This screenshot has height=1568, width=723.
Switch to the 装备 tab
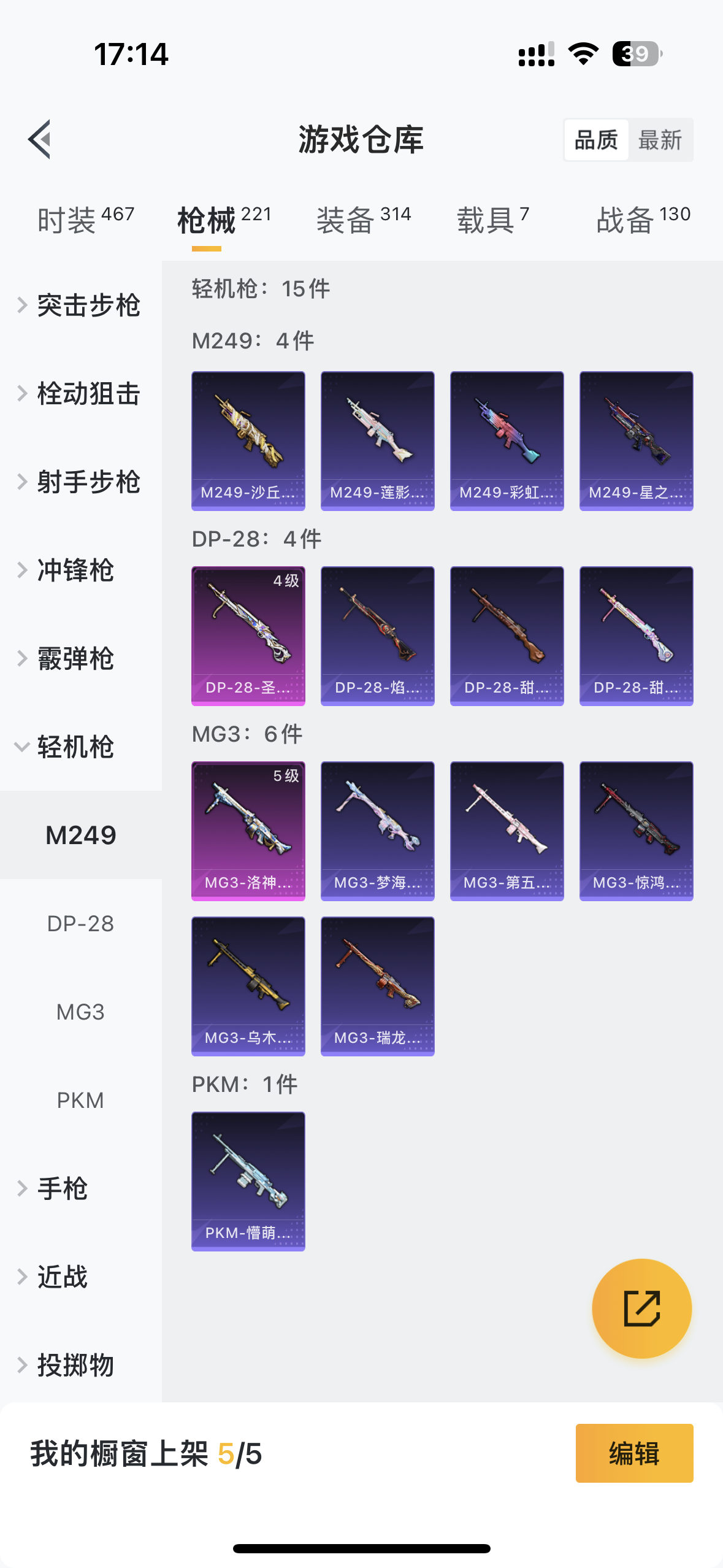point(364,220)
